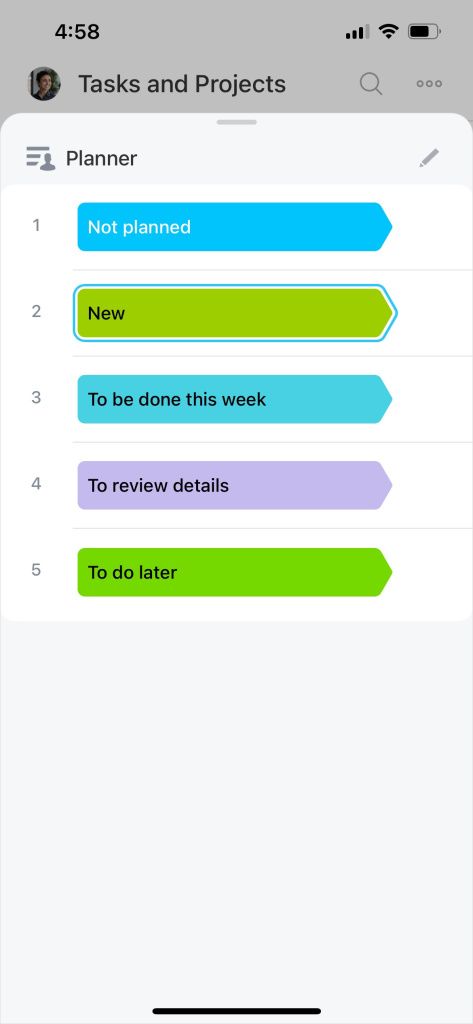Tap the pencil edit icon beside Planner
The image size is (473, 1024).
[429, 158]
